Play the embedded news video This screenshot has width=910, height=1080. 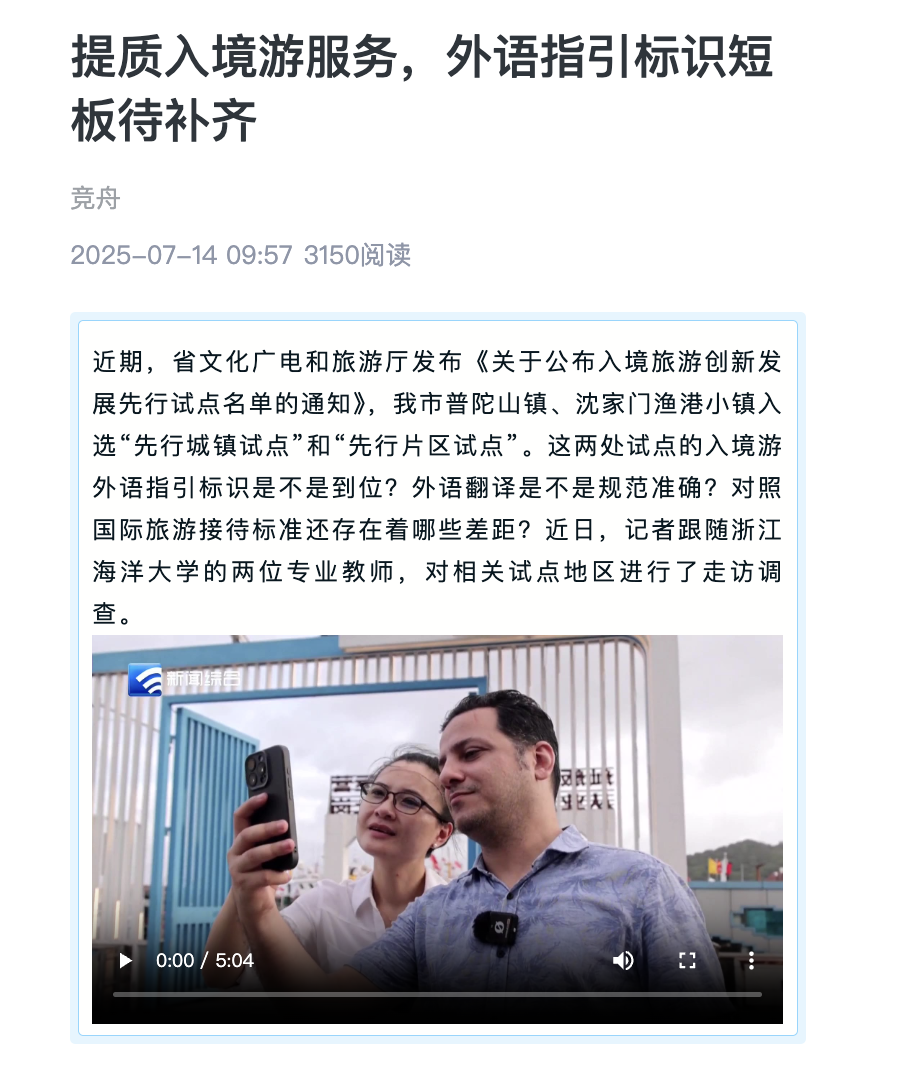(x=125, y=960)
